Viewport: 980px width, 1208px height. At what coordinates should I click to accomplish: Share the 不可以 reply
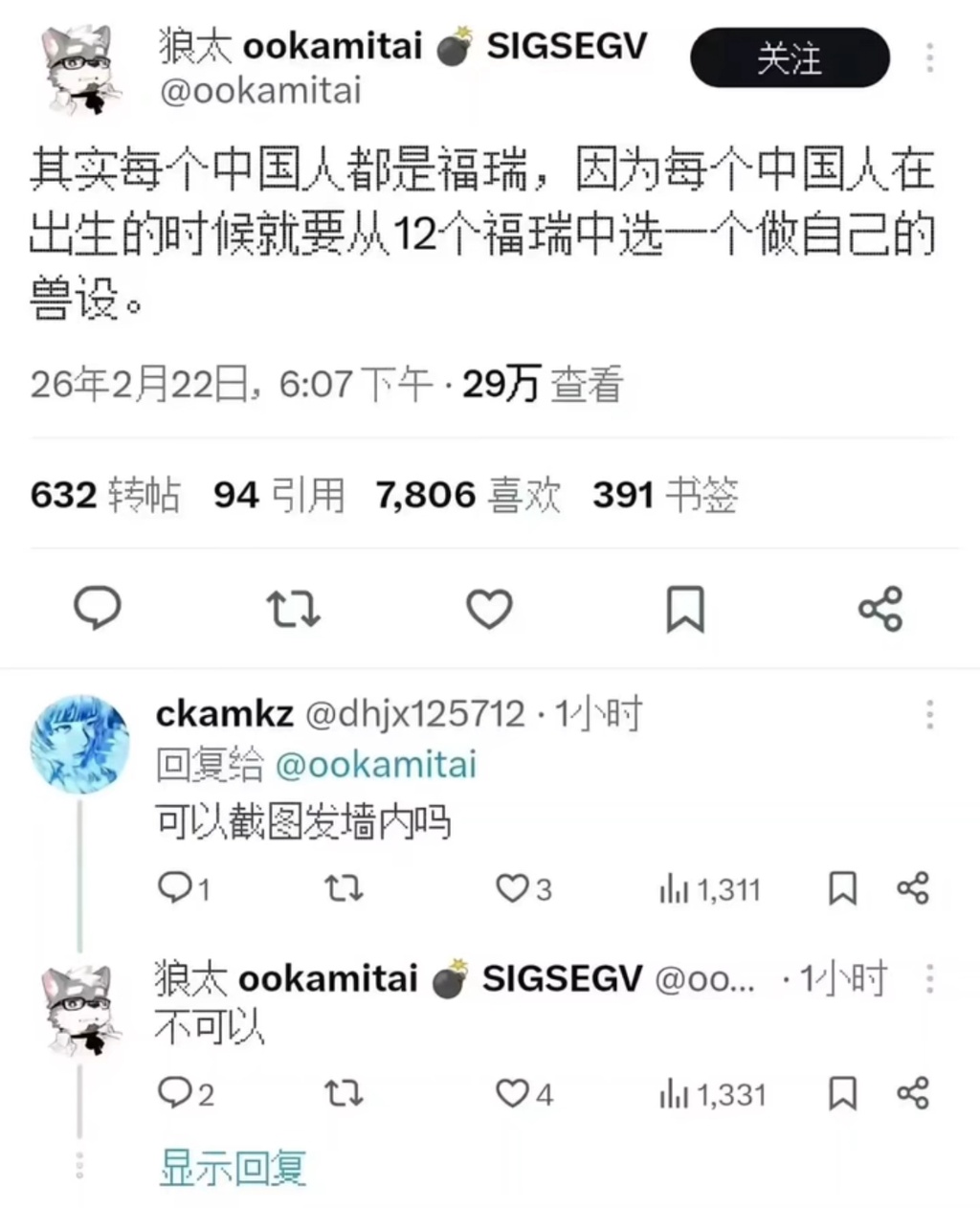pyautogui.click(x=913, y=1093)
